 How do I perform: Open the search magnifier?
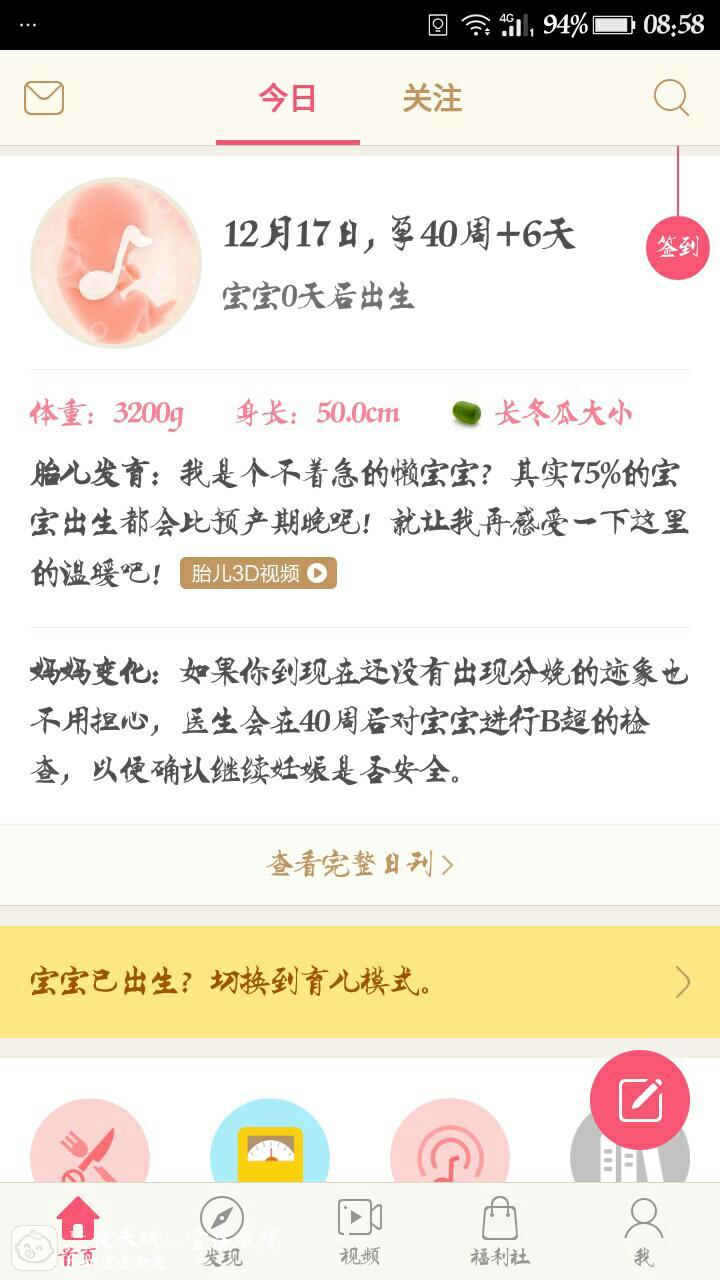point(671,98)
